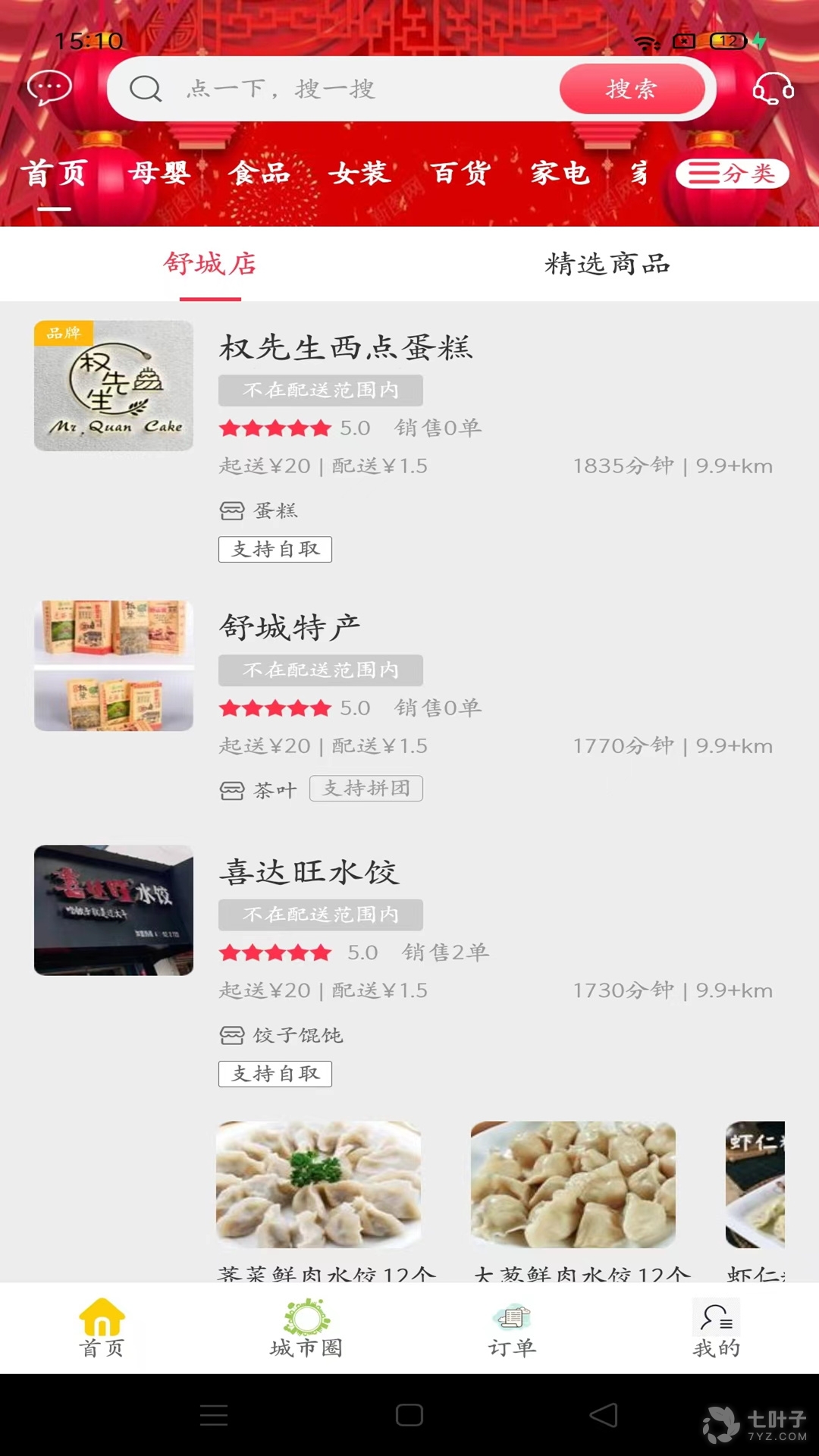Open the 订单 bottom tab
The image size is (819, 1456).
512,1329
